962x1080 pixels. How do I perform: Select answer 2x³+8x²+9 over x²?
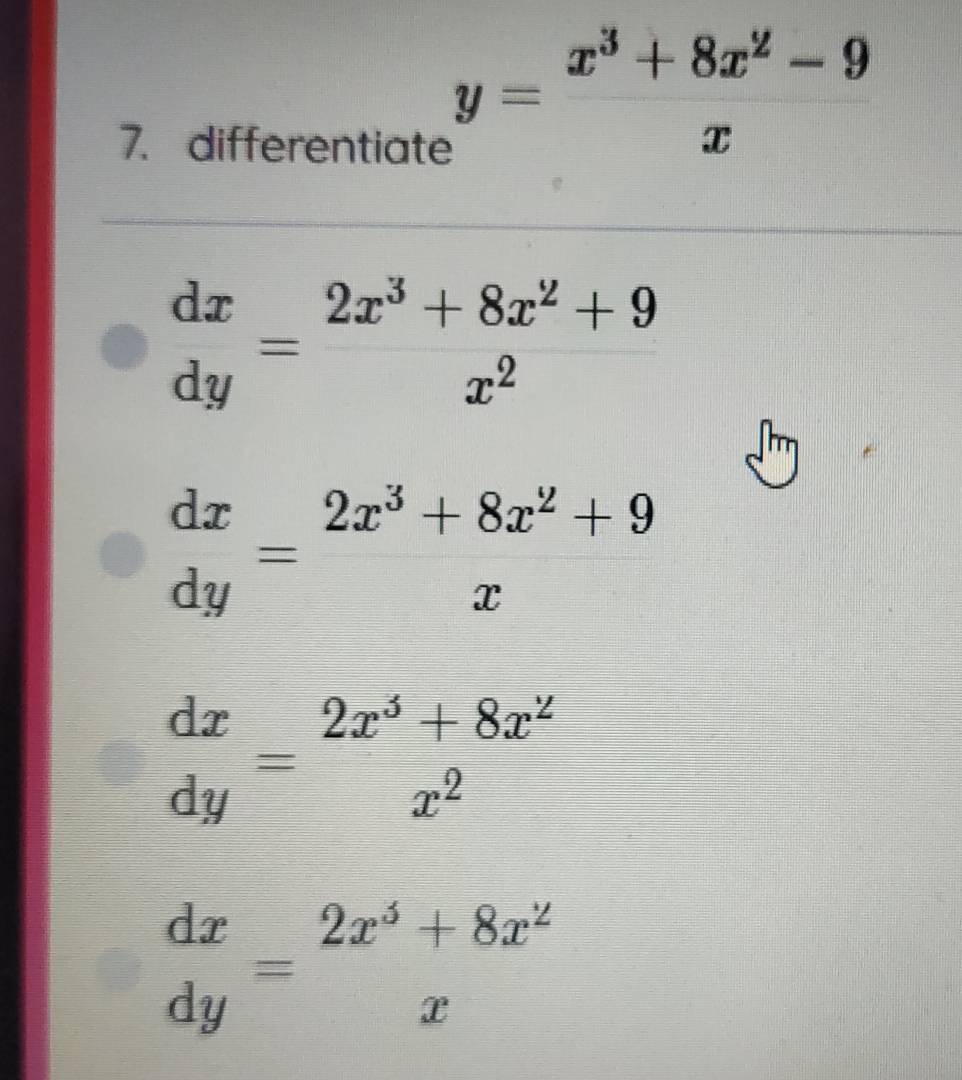point(125,347)
